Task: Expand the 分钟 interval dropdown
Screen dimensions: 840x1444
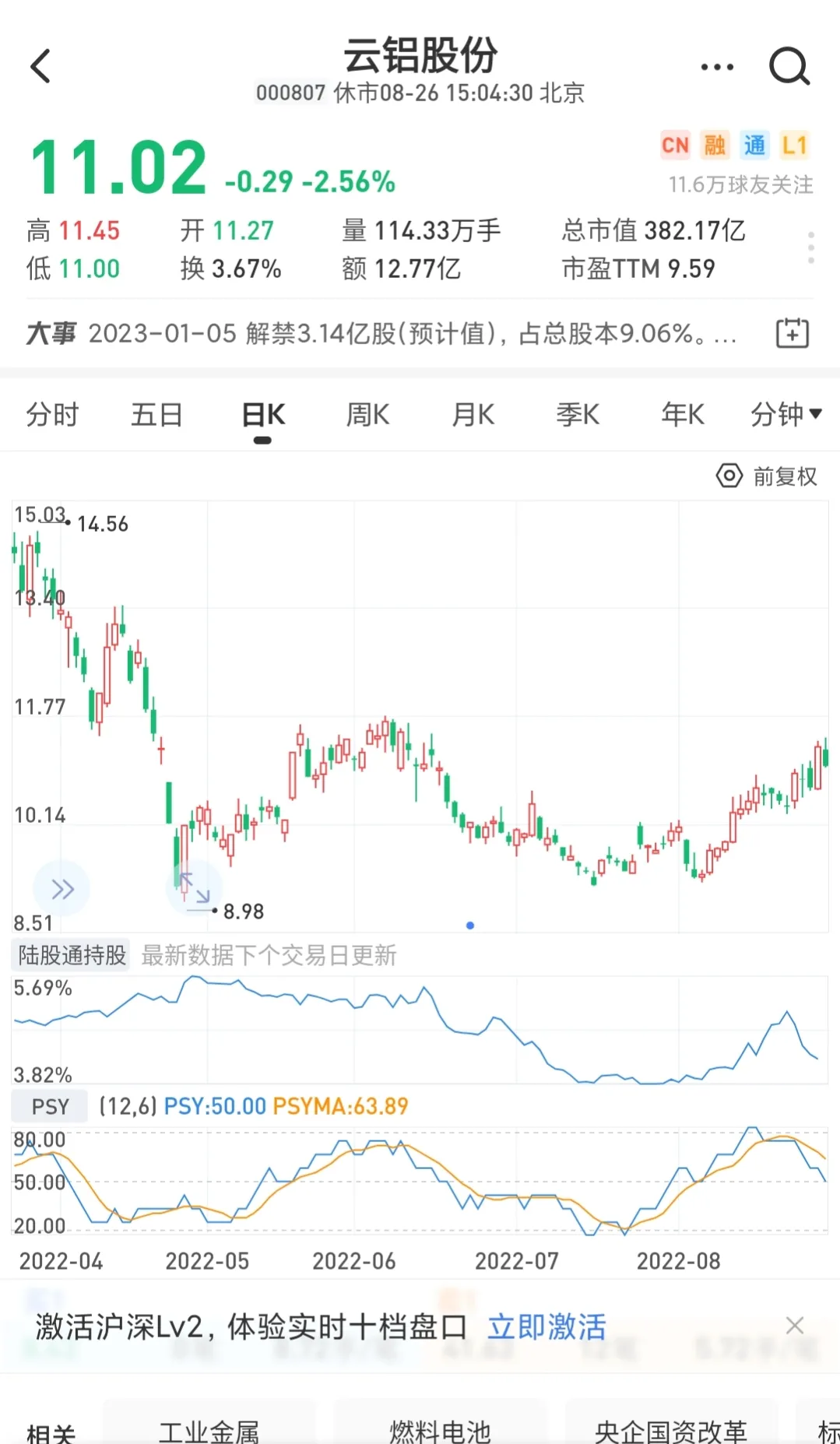Action: pyautogui.click(x=786, y=415)
